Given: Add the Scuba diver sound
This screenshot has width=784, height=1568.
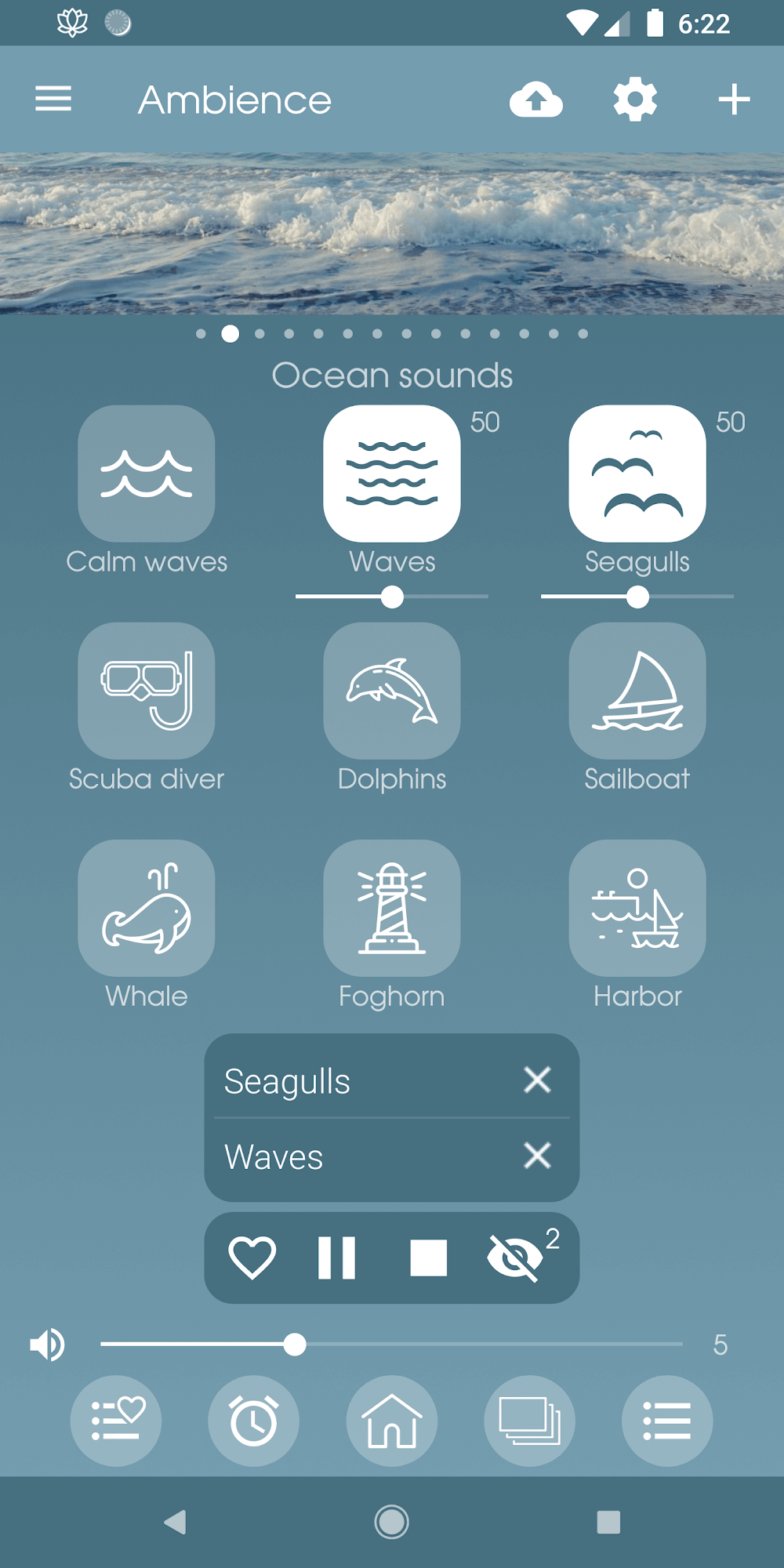Looking at the screenshot, I should [147, 691].
